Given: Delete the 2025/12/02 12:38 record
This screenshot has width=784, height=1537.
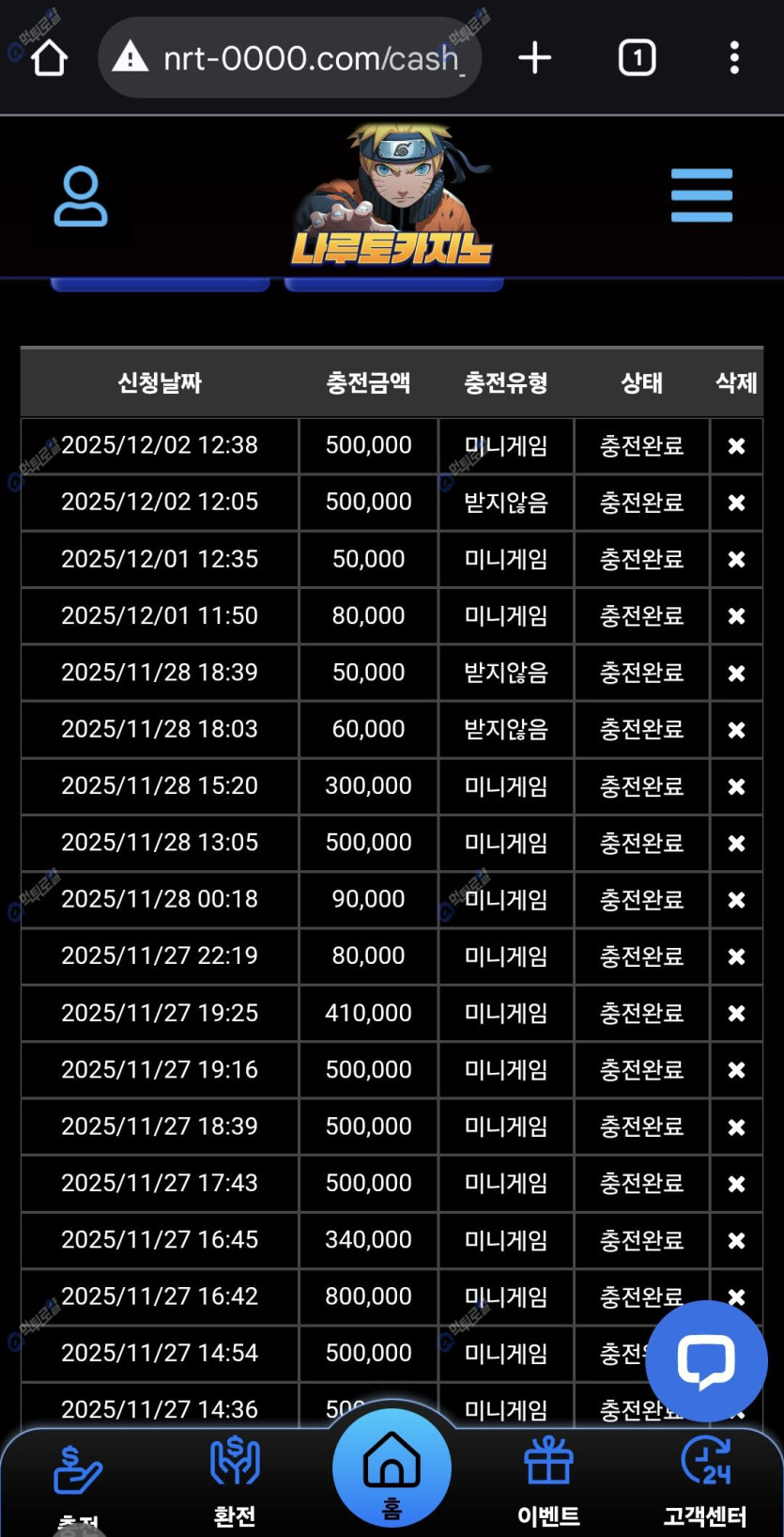Looking at the screenshot, I should 736,446.
